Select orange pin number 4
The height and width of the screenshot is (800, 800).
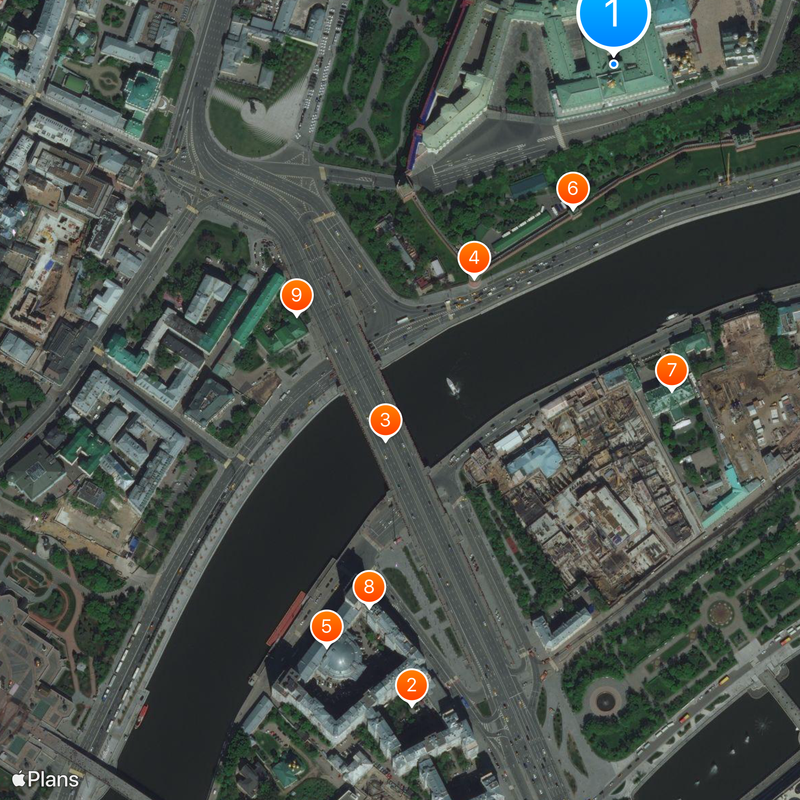pos(475,259)
